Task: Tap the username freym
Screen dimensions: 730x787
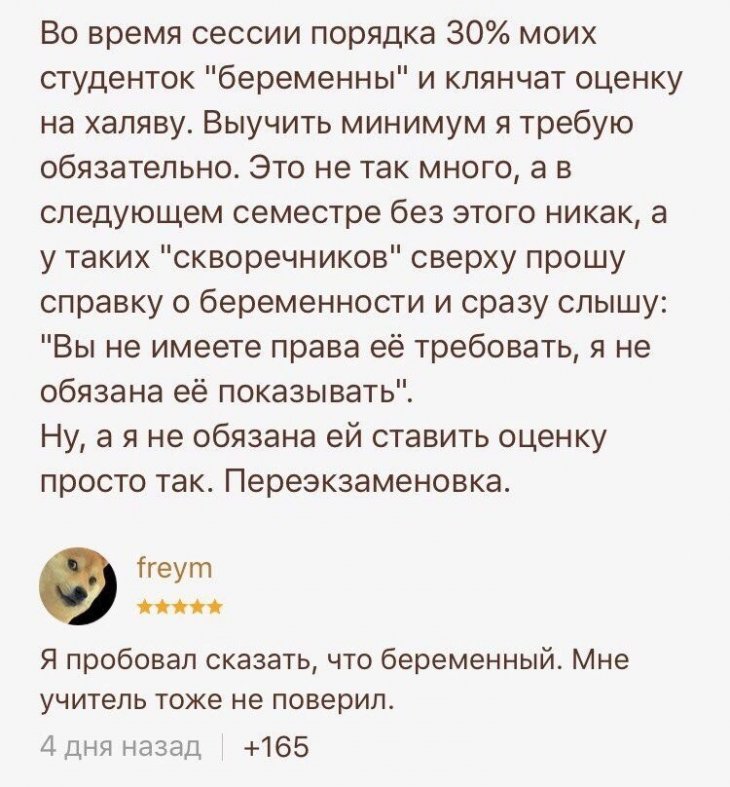Action: coord(173,569)
